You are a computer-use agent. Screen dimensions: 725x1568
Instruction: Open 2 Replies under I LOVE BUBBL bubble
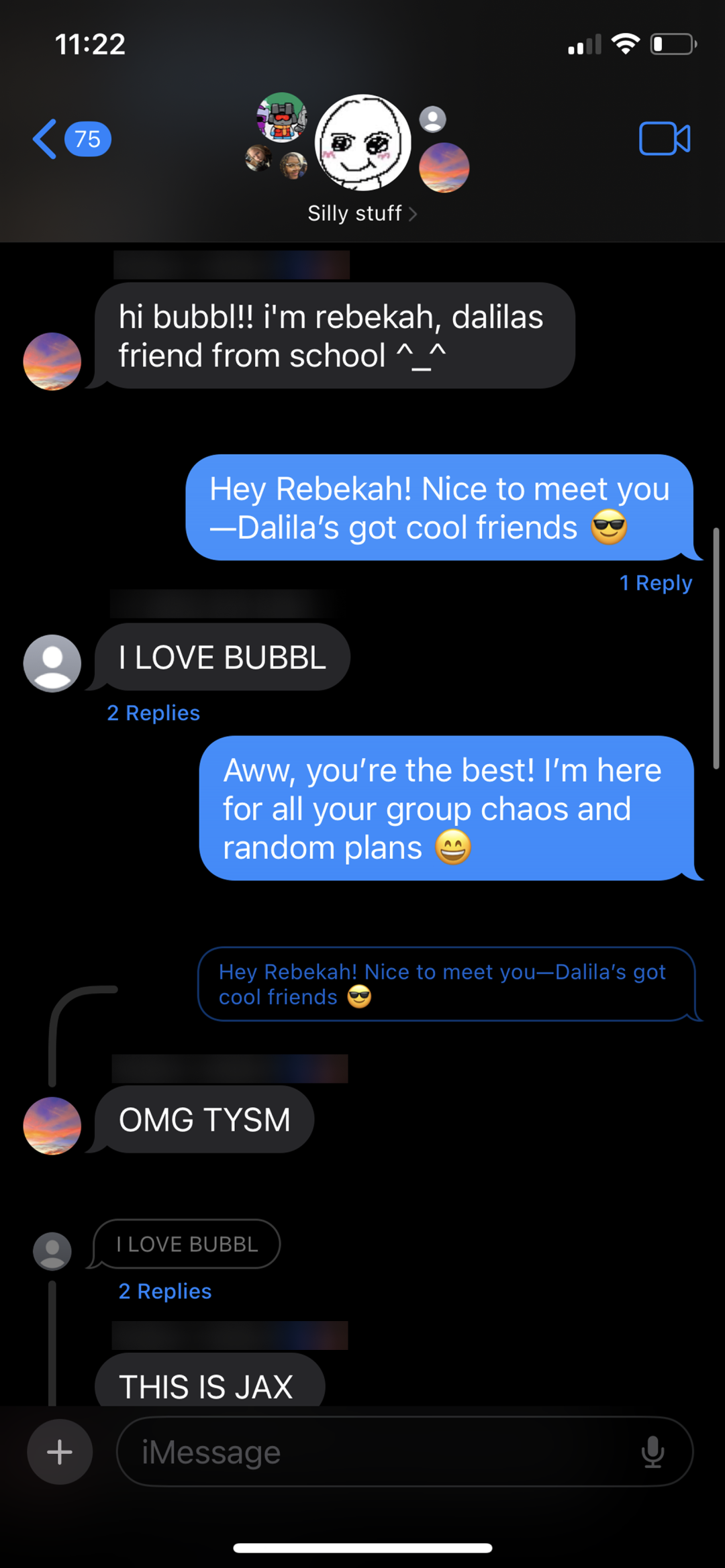coord(153,713)
